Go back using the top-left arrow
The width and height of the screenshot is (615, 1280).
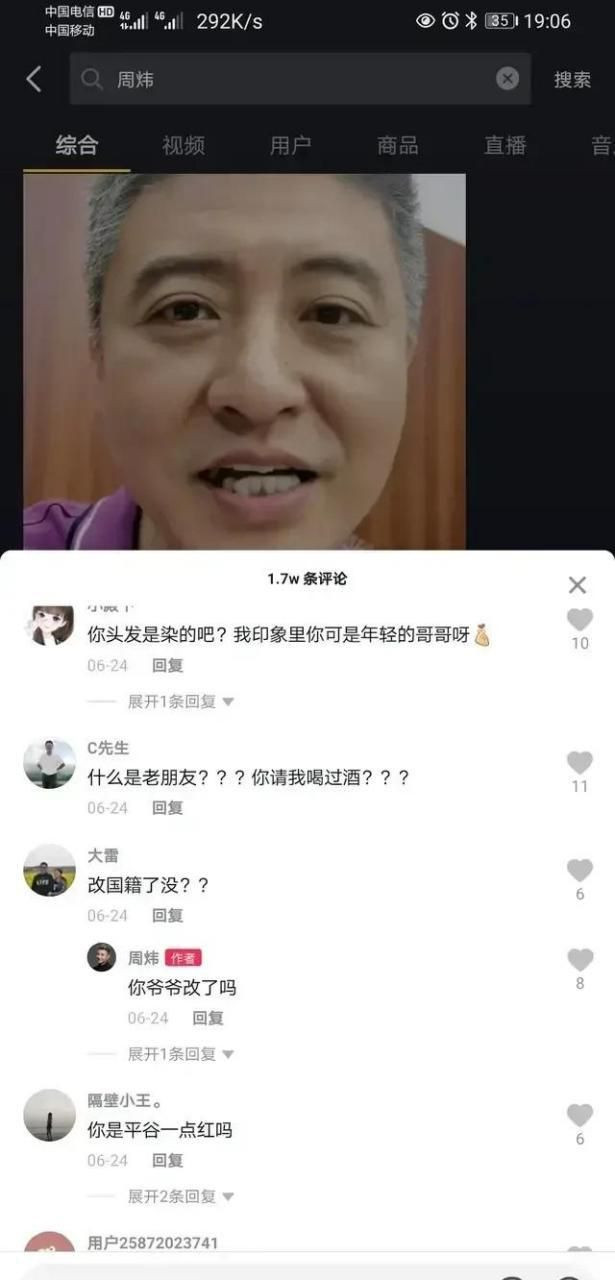pyautogui.click(x=34, y=79)
